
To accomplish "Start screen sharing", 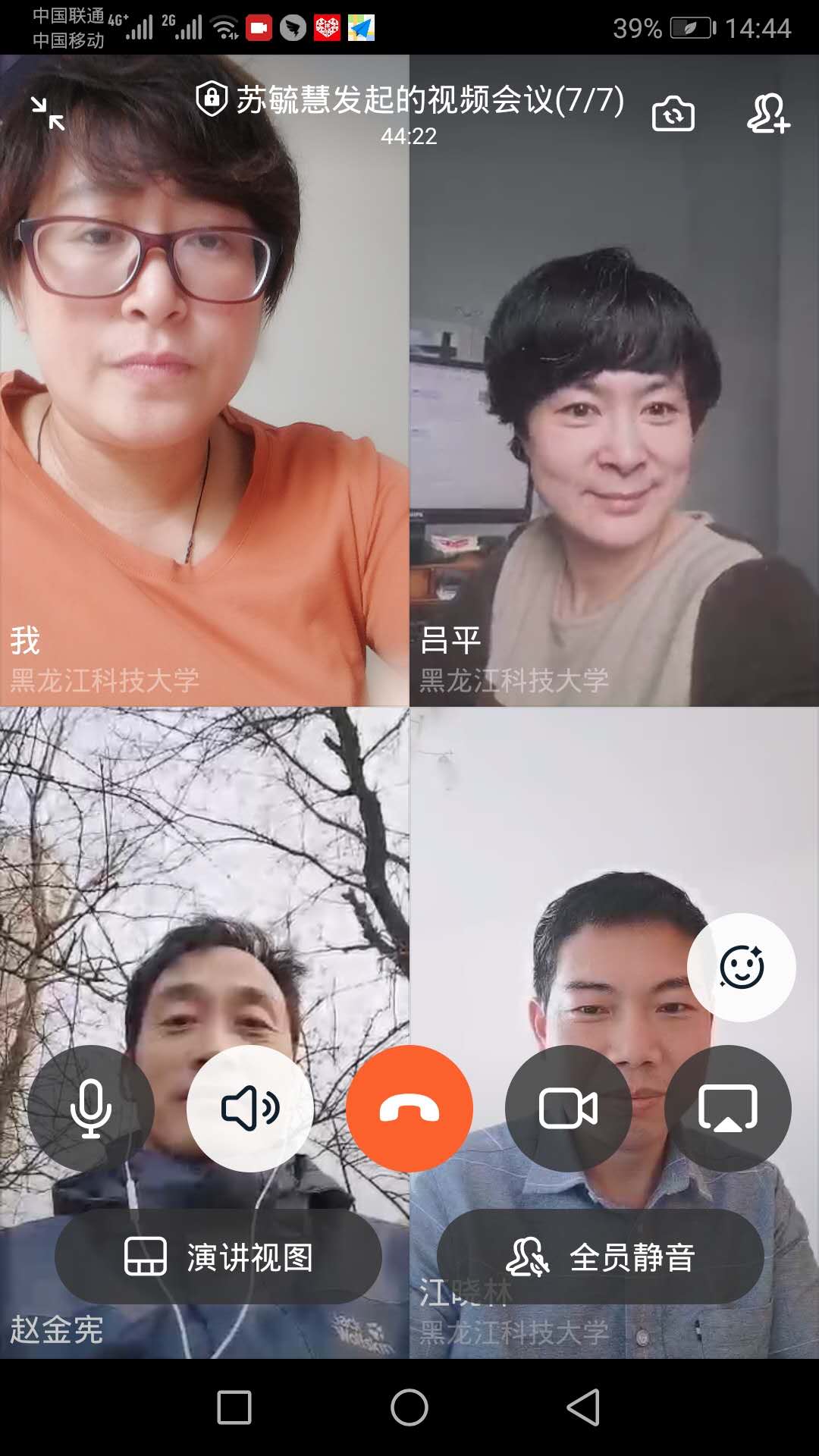I will pos(727,1109).
